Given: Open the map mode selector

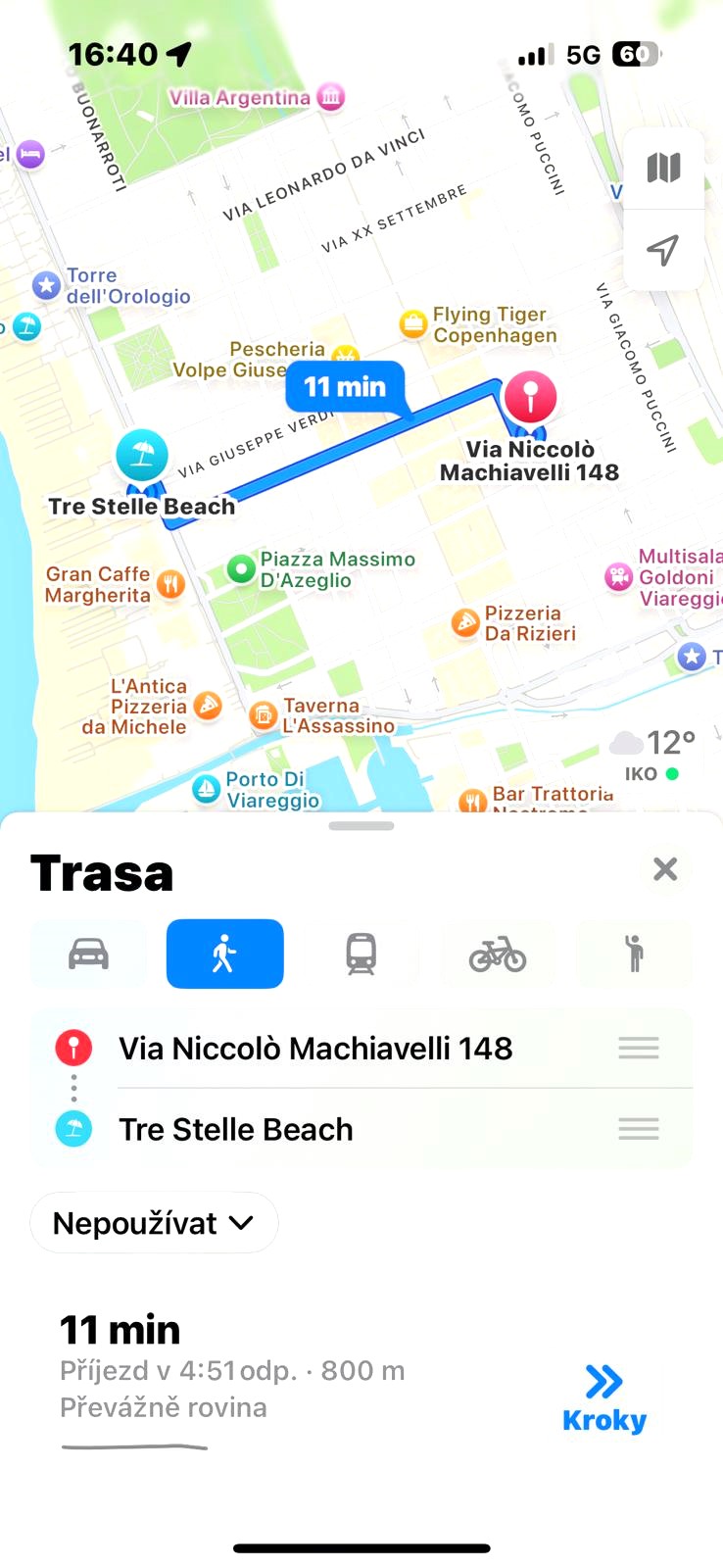Looking at the screenshot, I should [x=663, y=168].
